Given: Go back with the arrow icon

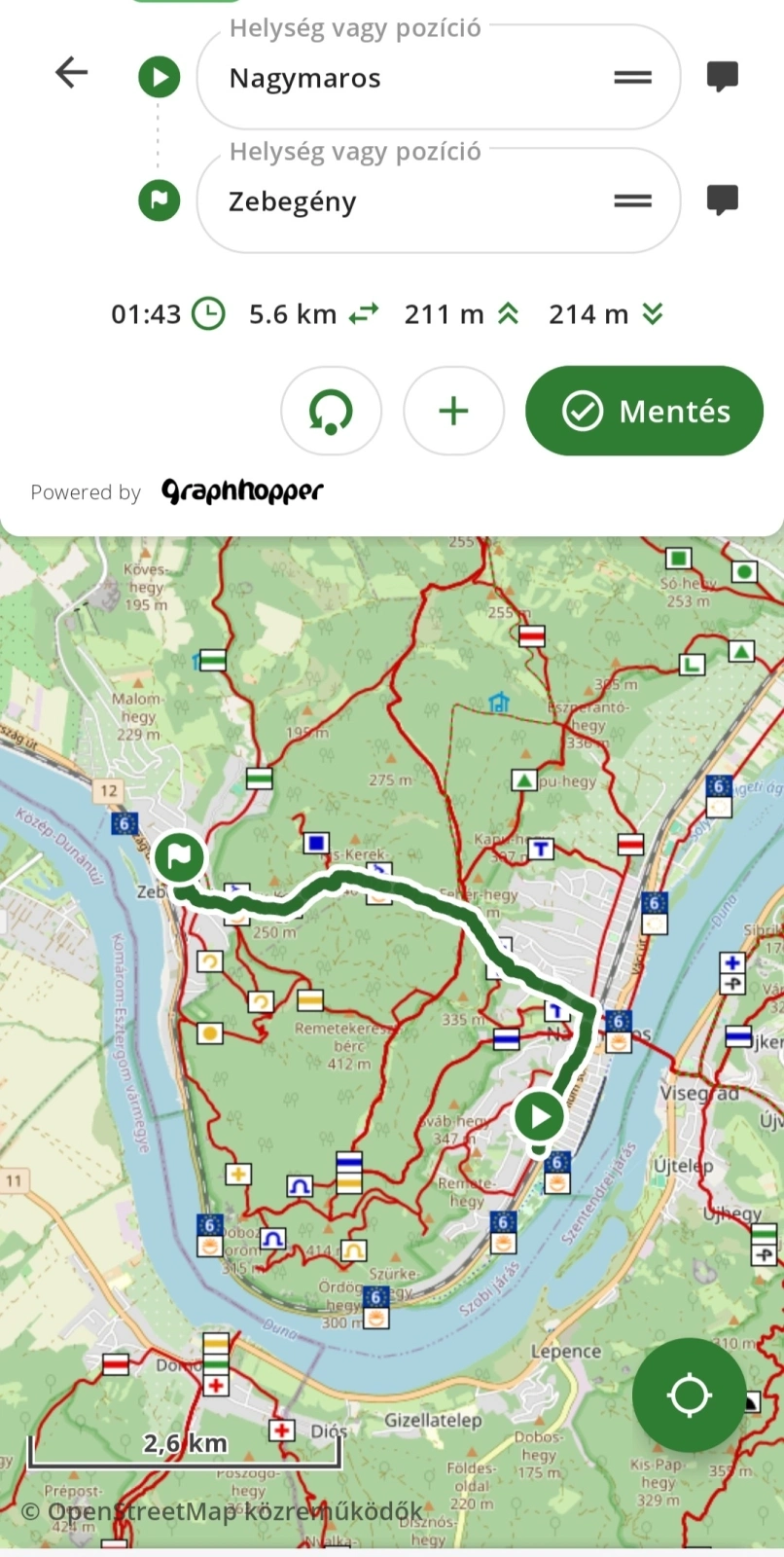Looking at the screenshot, I should (72, 73).
